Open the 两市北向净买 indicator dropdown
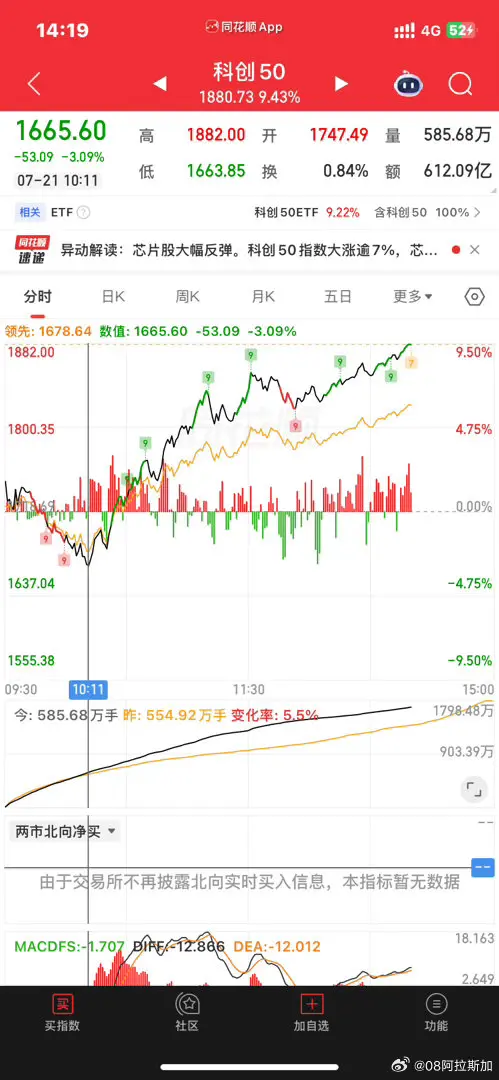499x1080 pixels. 66,831
